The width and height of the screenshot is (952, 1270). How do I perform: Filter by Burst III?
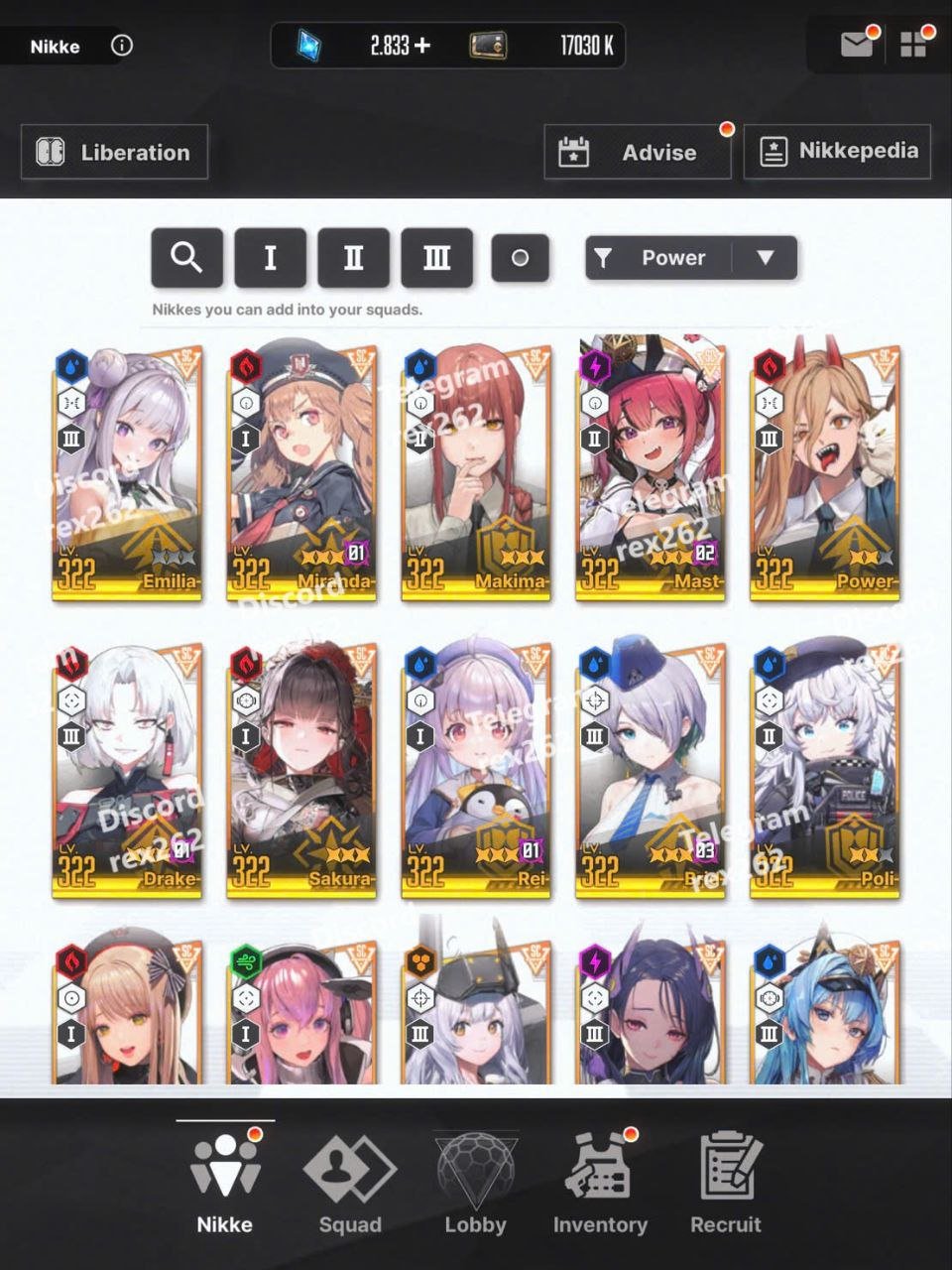click(x=436, y=258)
